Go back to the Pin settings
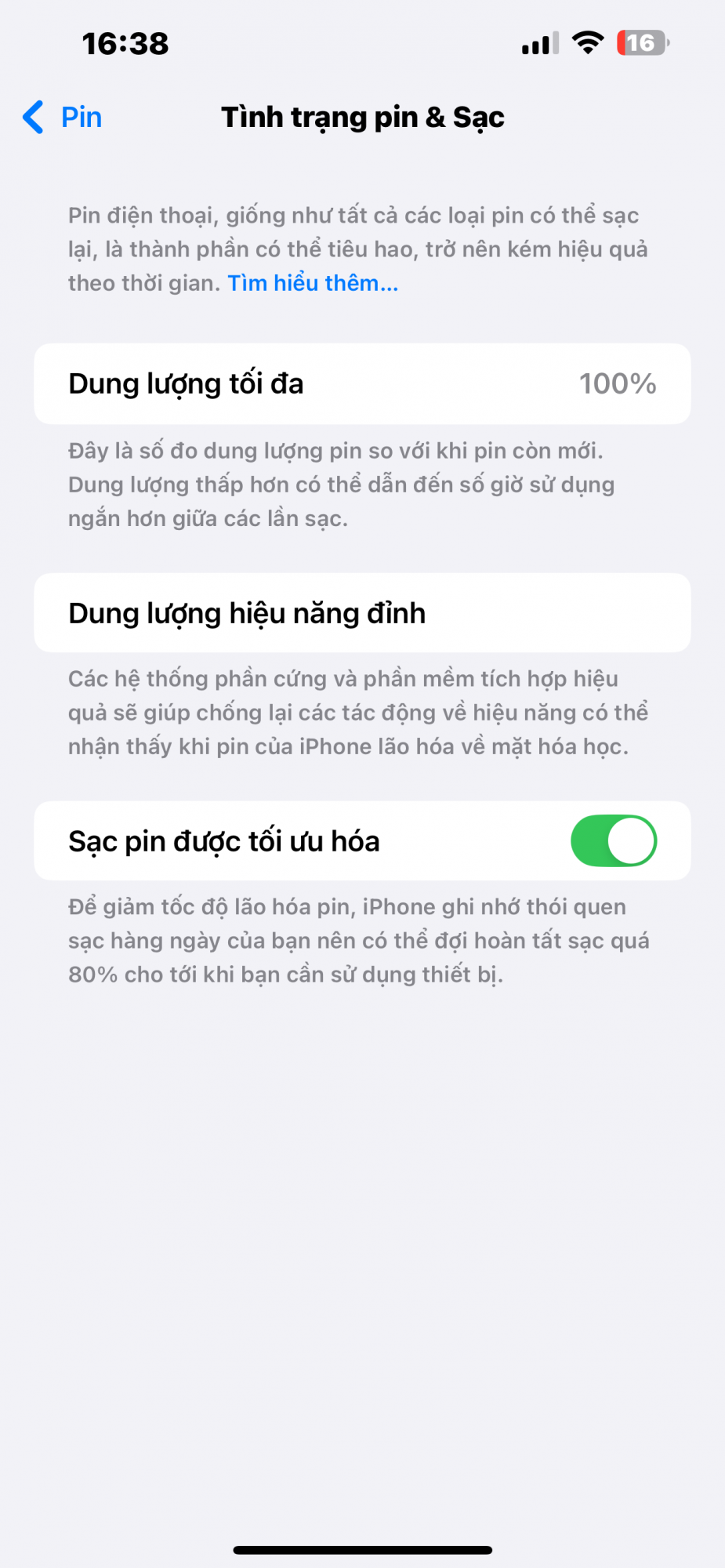 pyautogui.click(x=63, y=118)
